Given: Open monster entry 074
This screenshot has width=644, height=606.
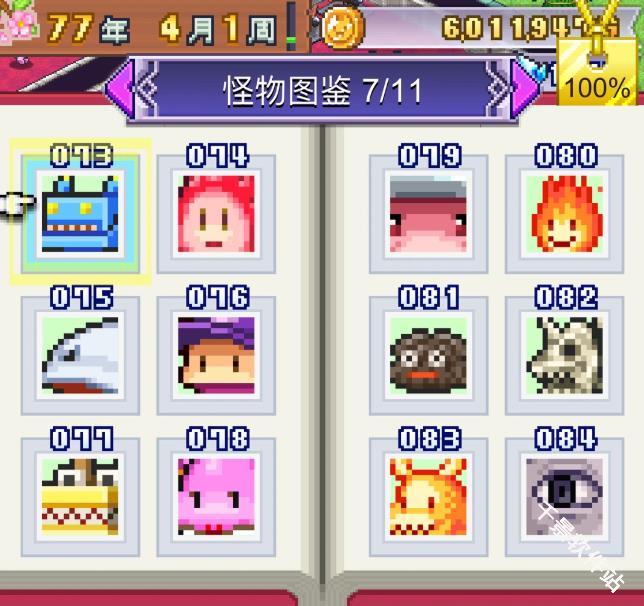Looking at the screenshot, I should click(x=217, y=214).
